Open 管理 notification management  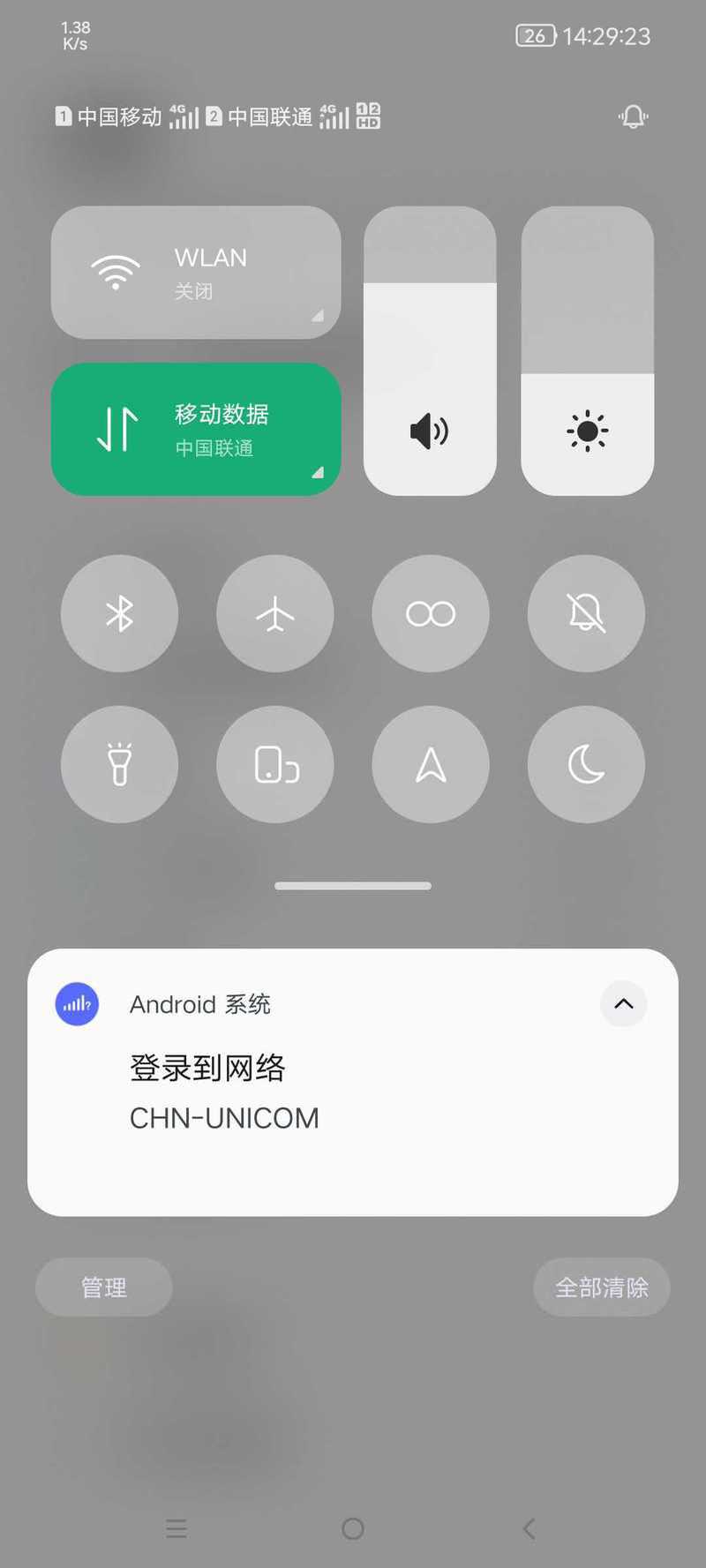pyautogui.click(x=103, y=1287)
